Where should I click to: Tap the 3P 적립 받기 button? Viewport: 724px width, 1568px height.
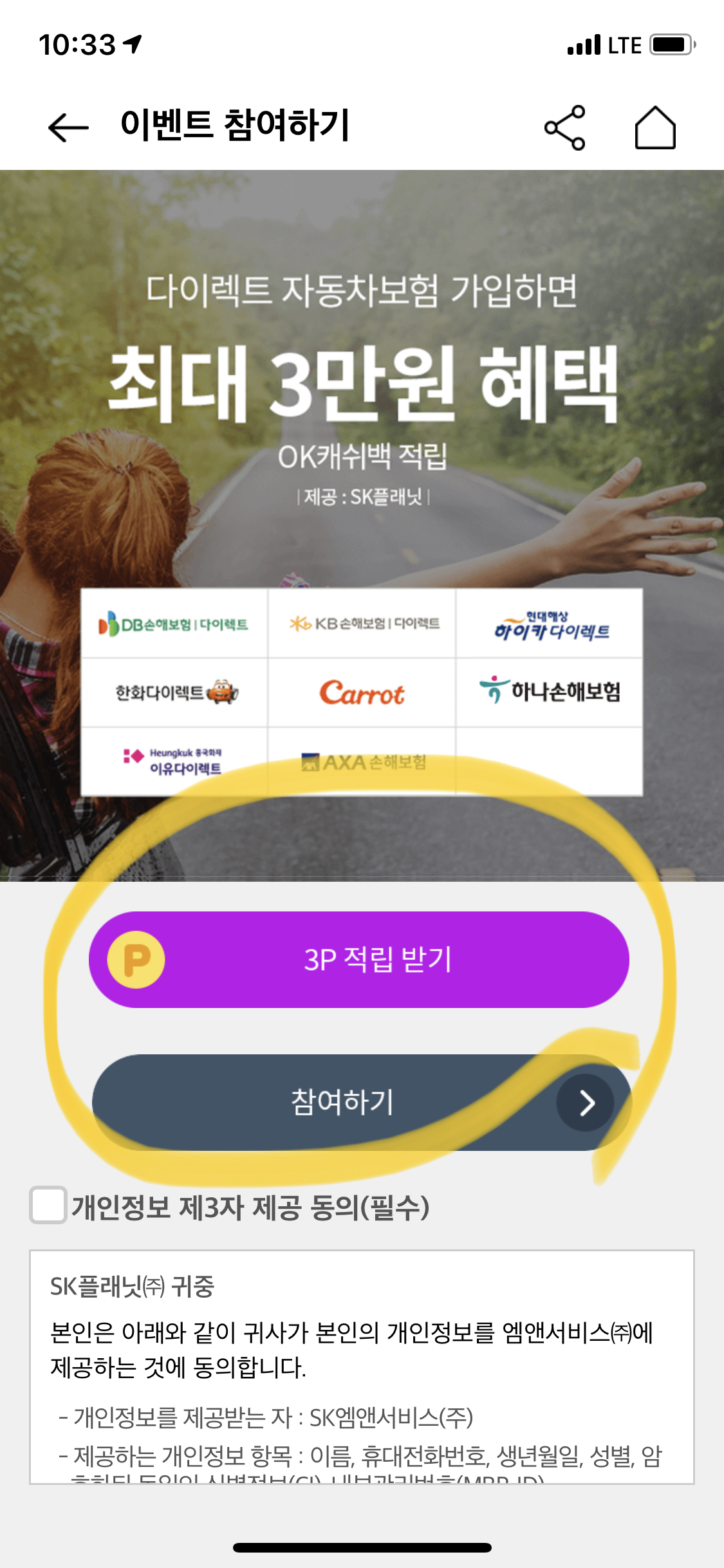(359, 960)
